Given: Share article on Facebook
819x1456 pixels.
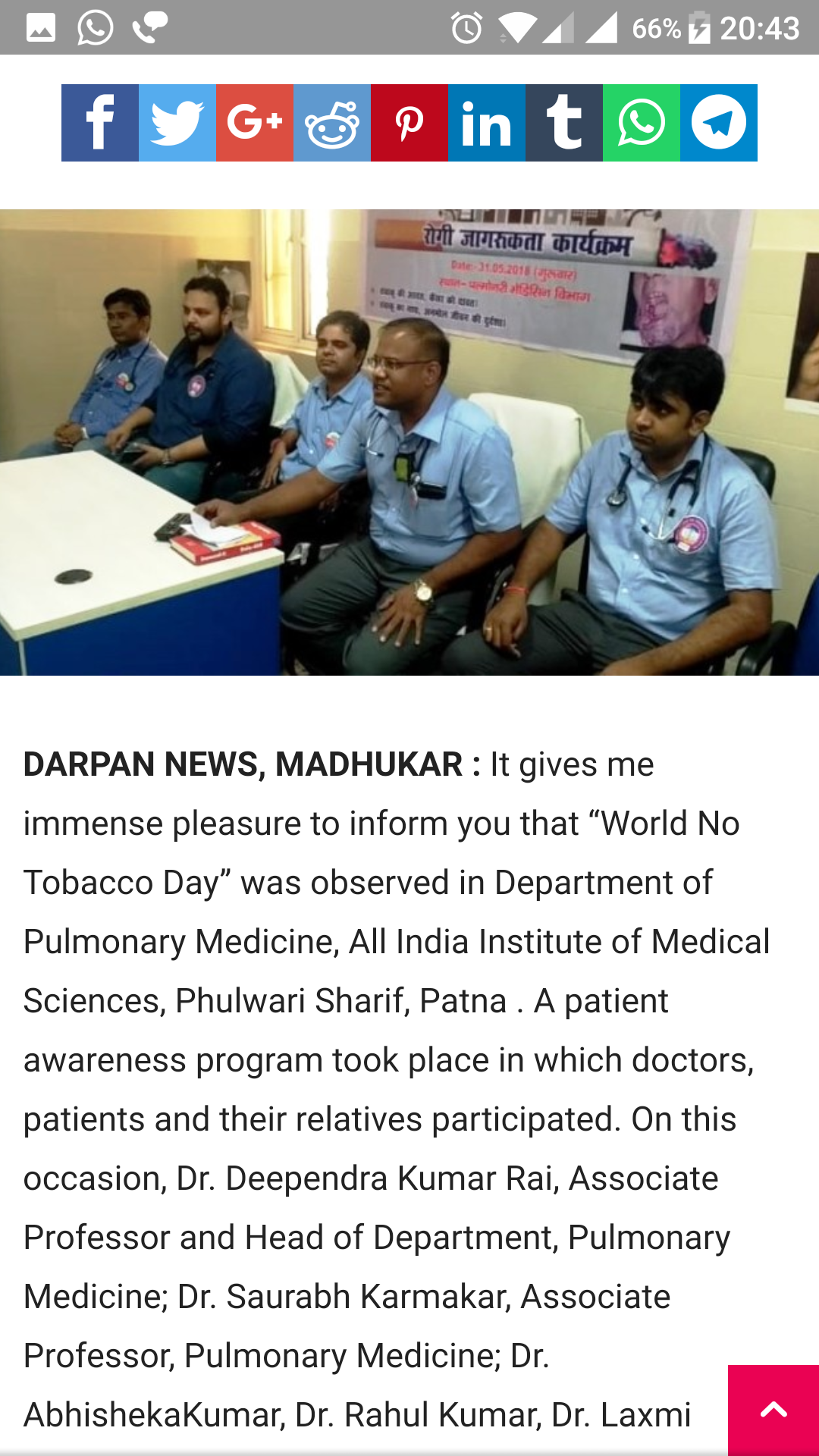Looking at the screenshot, I should [x=100, y=123].
